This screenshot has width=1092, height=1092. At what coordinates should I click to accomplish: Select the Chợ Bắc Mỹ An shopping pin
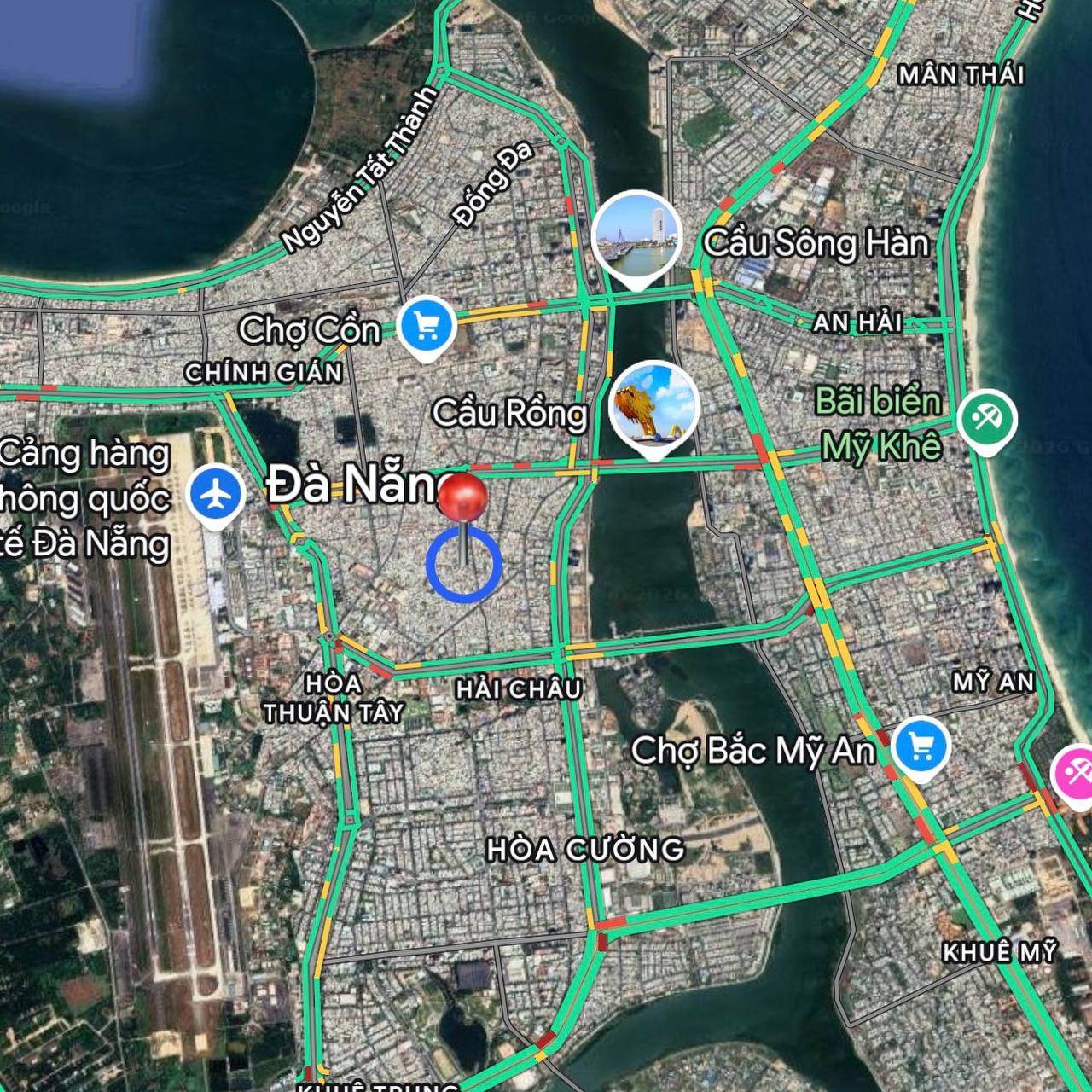coord(921,746)
